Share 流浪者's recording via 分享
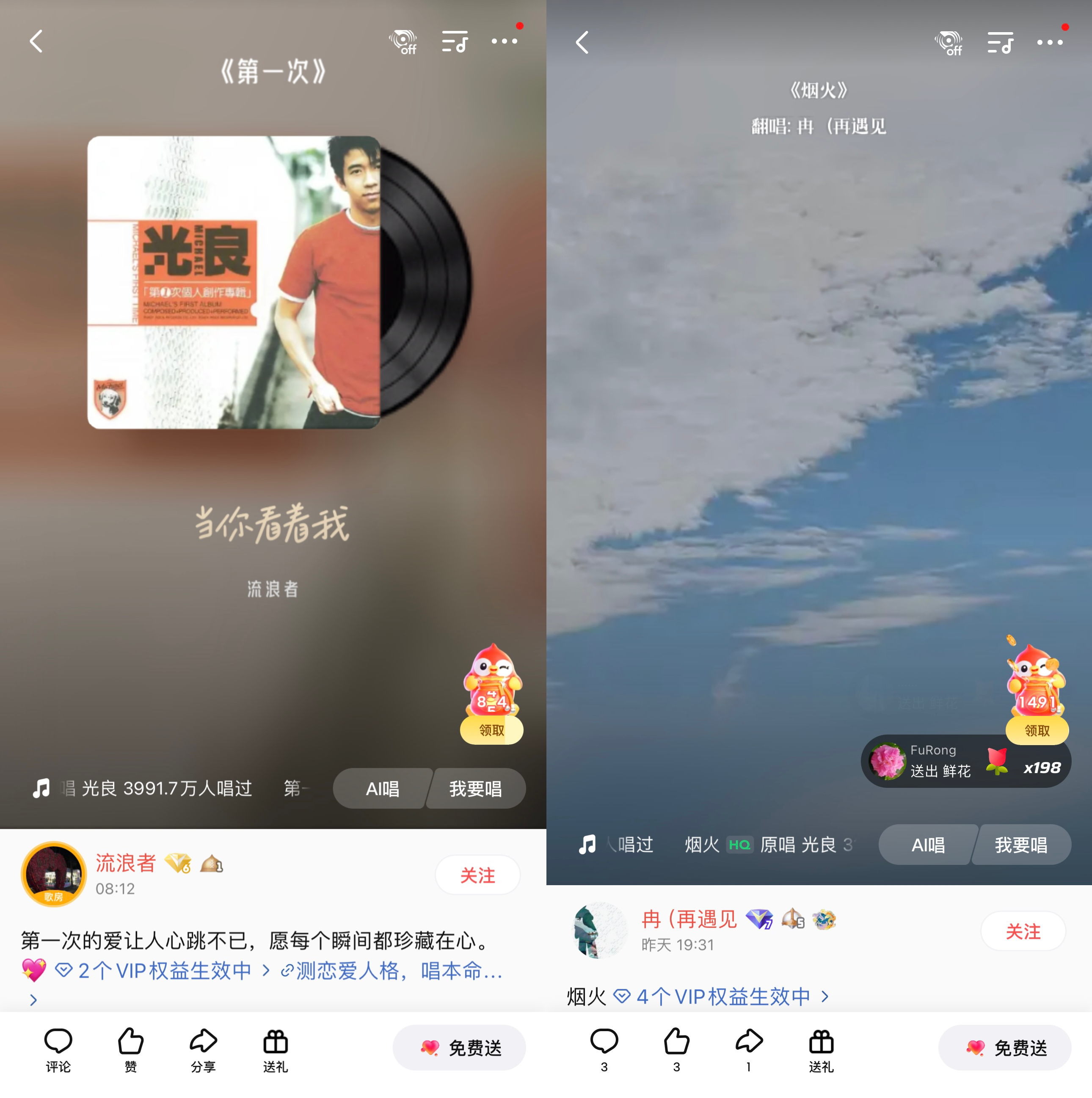The image size is (1092, 1098). [x=203, y=1050]
